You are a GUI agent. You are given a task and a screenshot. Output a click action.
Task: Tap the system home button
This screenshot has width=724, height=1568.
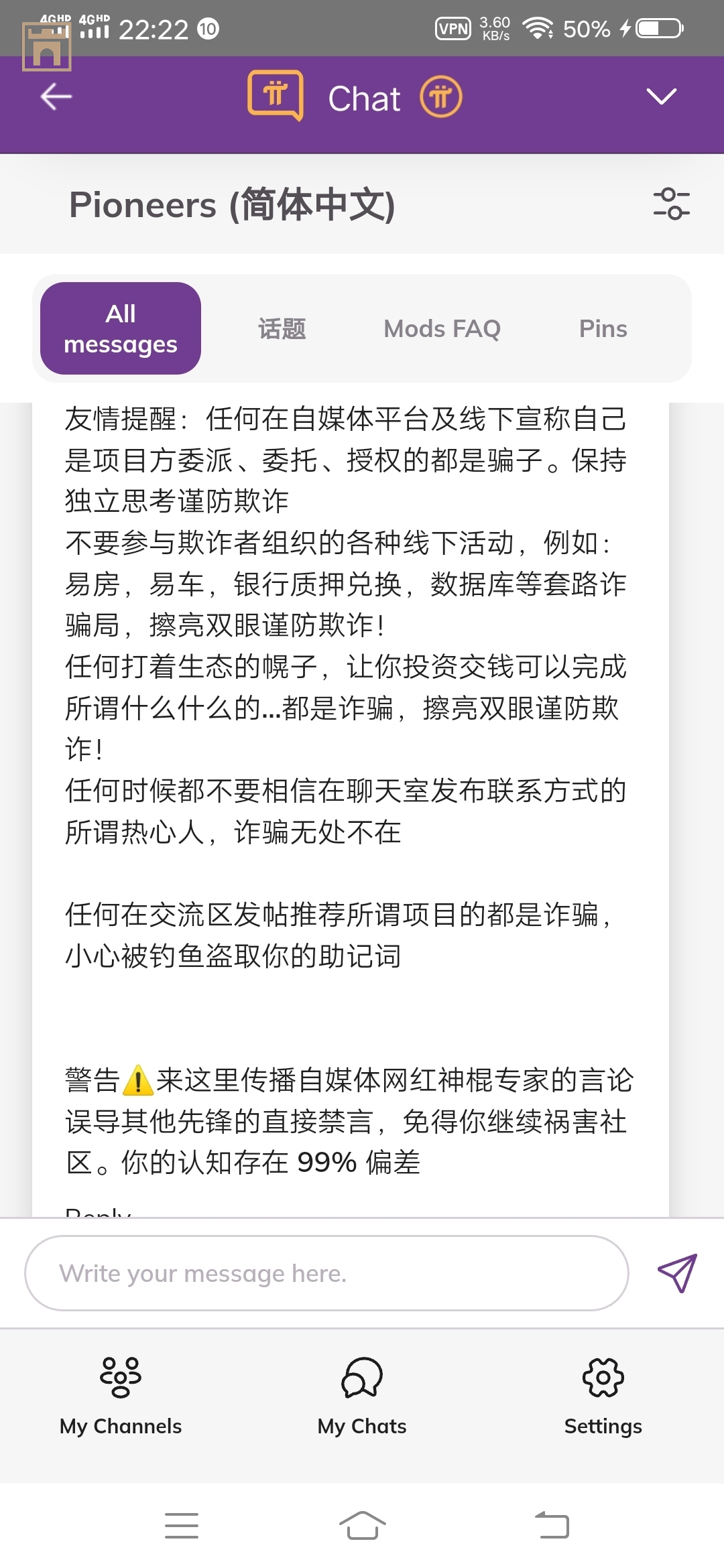click(x=362, y=1526)
